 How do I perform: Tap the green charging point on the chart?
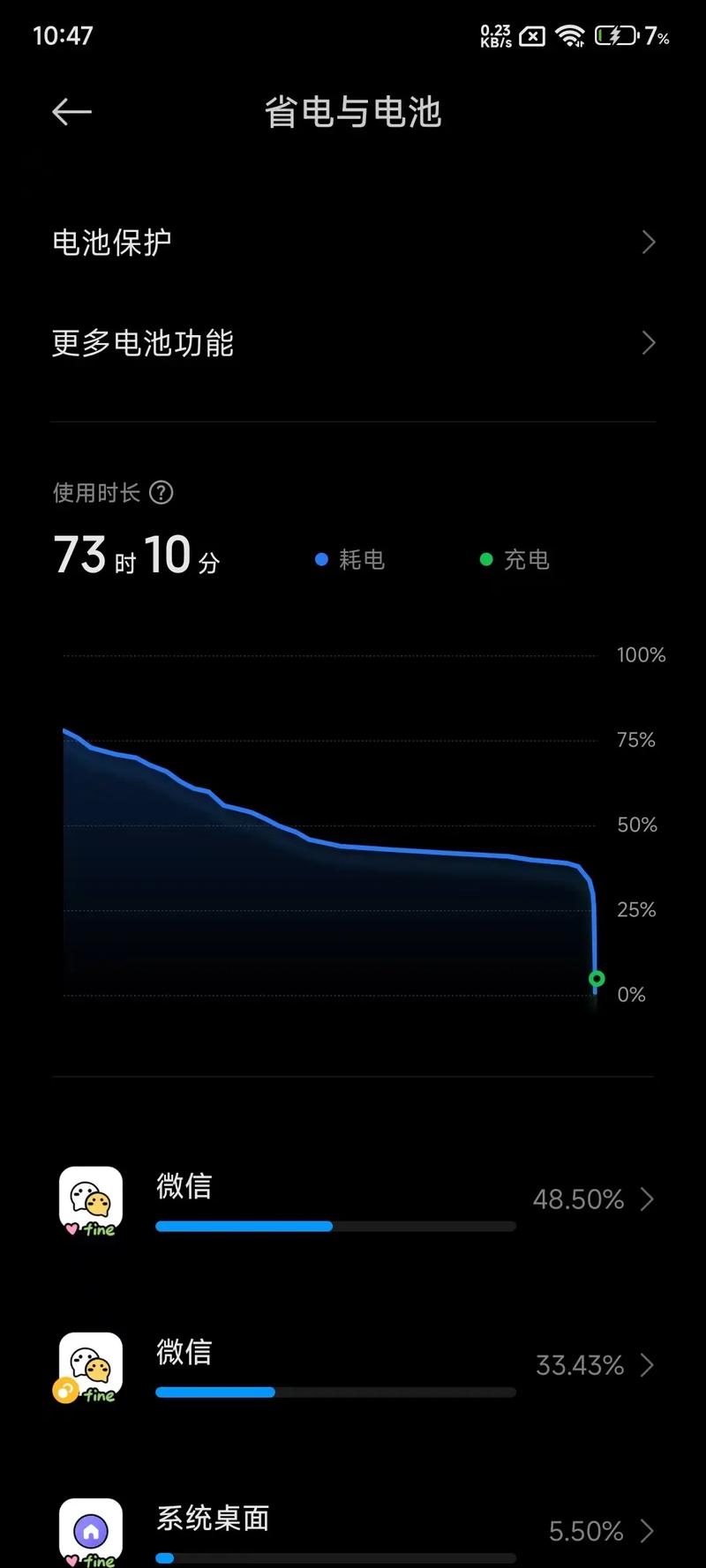point(596,979)
